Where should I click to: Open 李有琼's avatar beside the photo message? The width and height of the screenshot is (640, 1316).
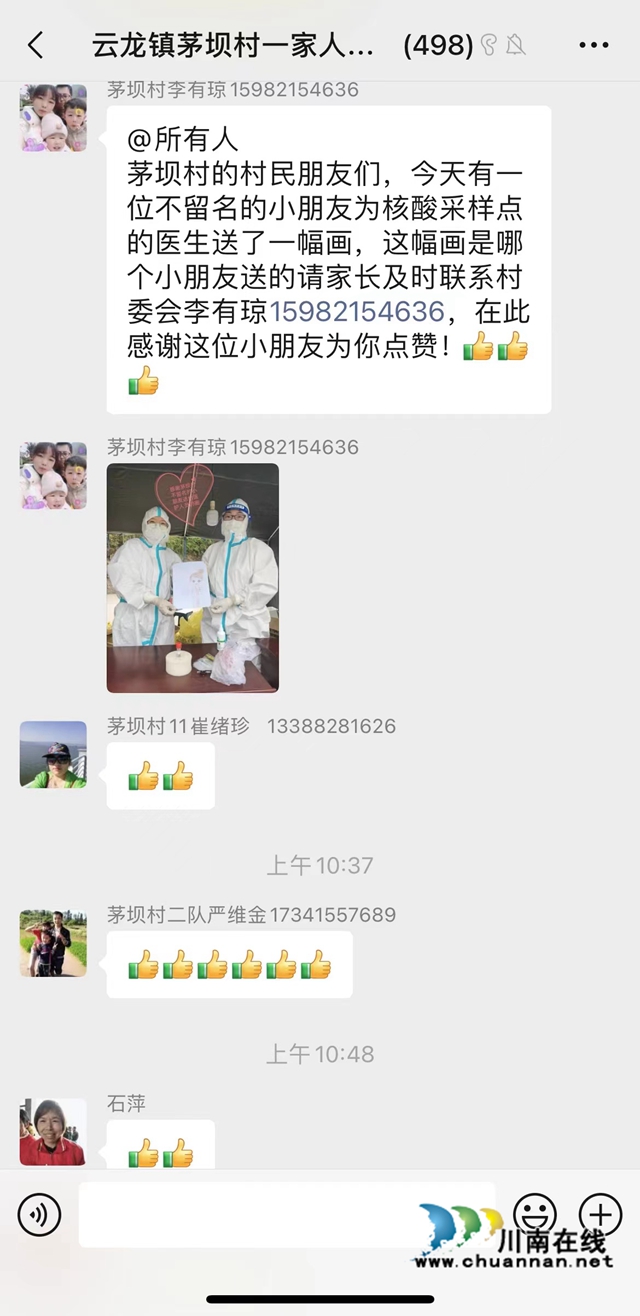53,476
